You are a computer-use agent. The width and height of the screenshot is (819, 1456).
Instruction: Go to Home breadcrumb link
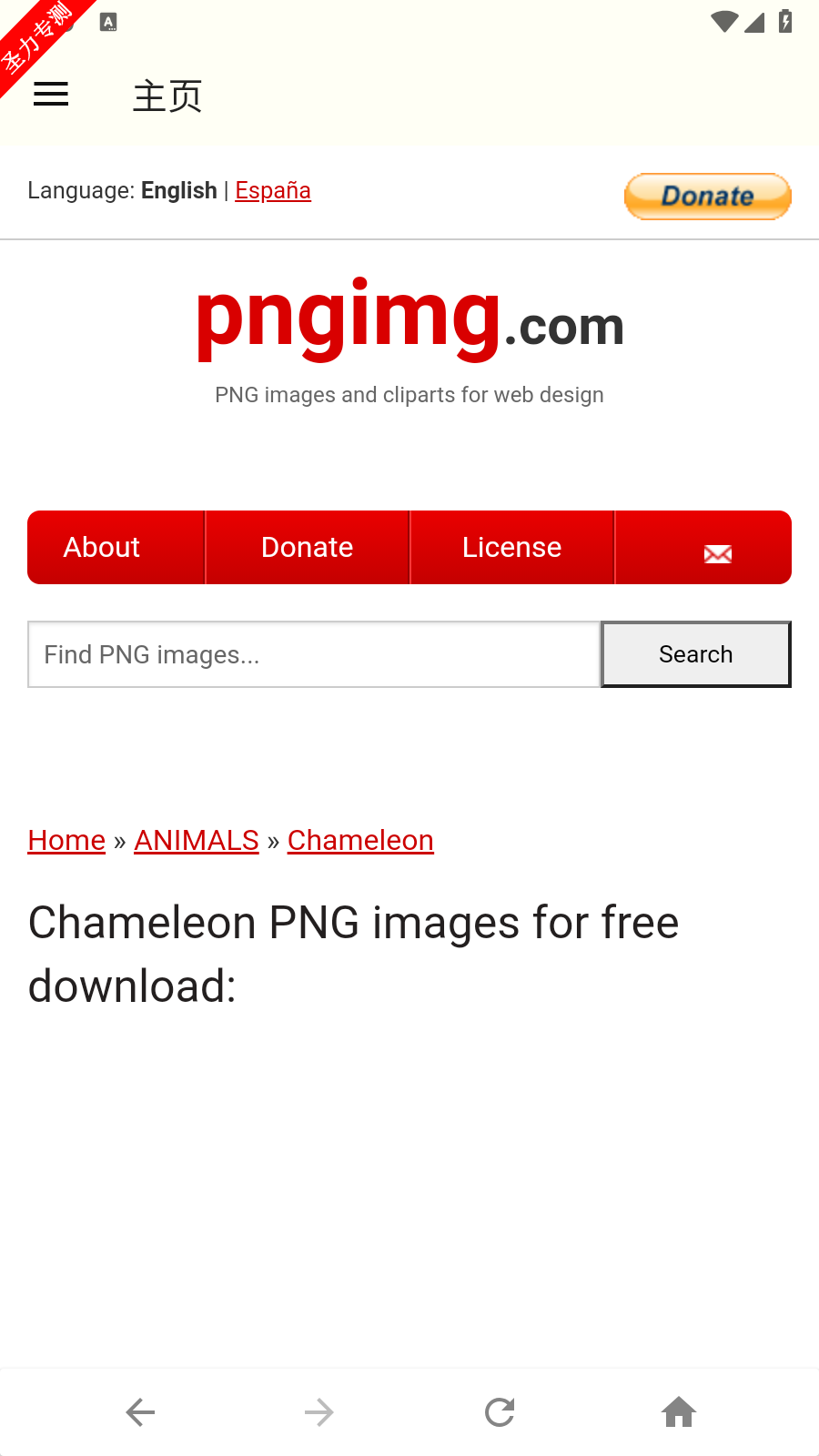(x=66, y=840)
